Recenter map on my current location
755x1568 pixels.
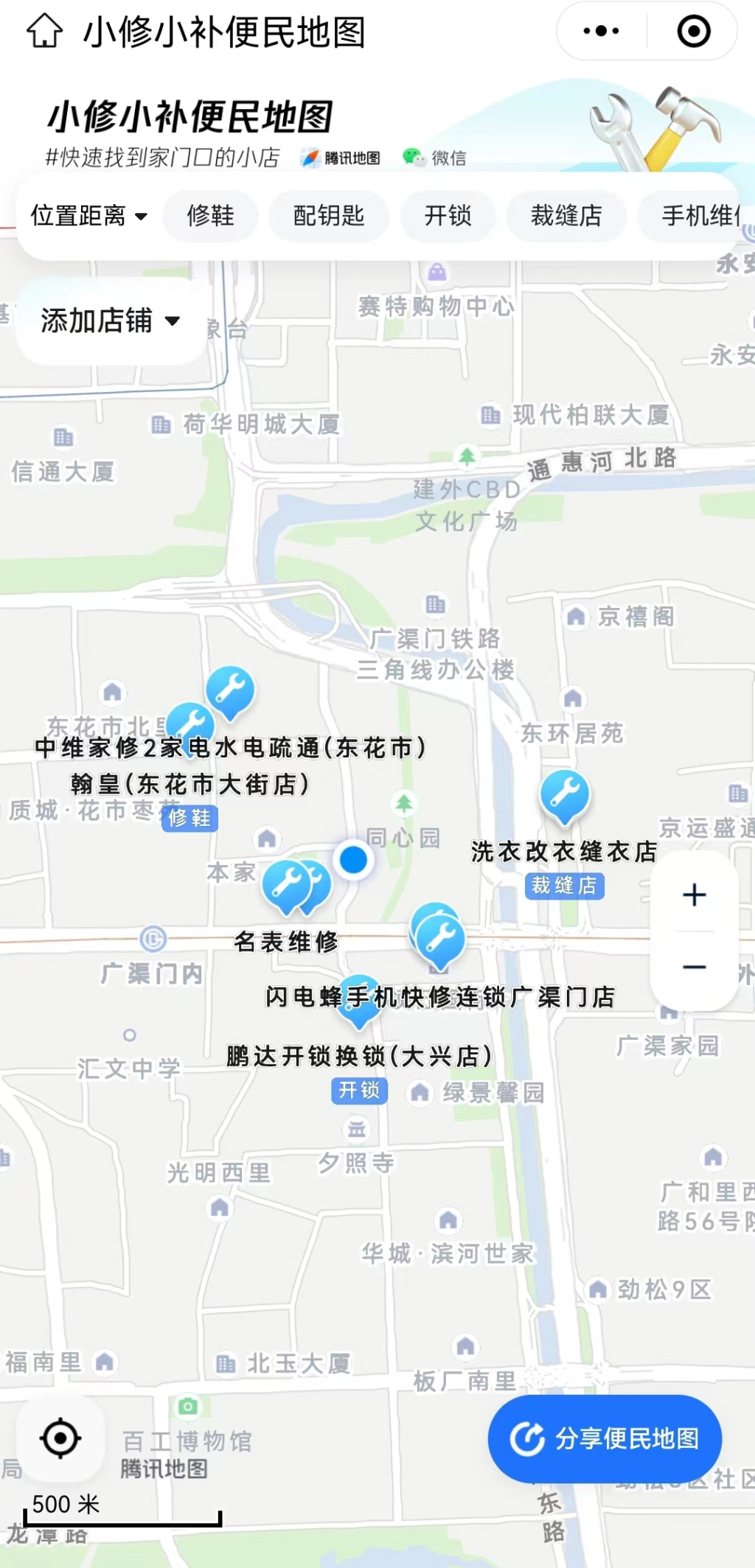point(60,1438)
